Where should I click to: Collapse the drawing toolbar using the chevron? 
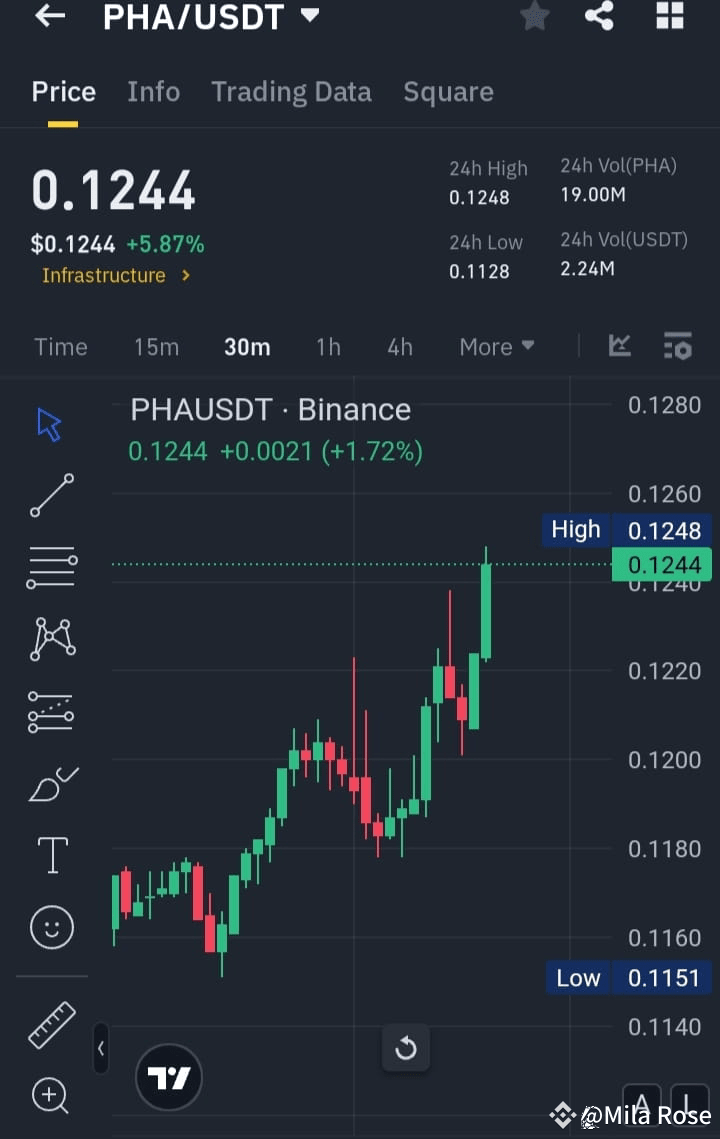[x=101, y=1049]
